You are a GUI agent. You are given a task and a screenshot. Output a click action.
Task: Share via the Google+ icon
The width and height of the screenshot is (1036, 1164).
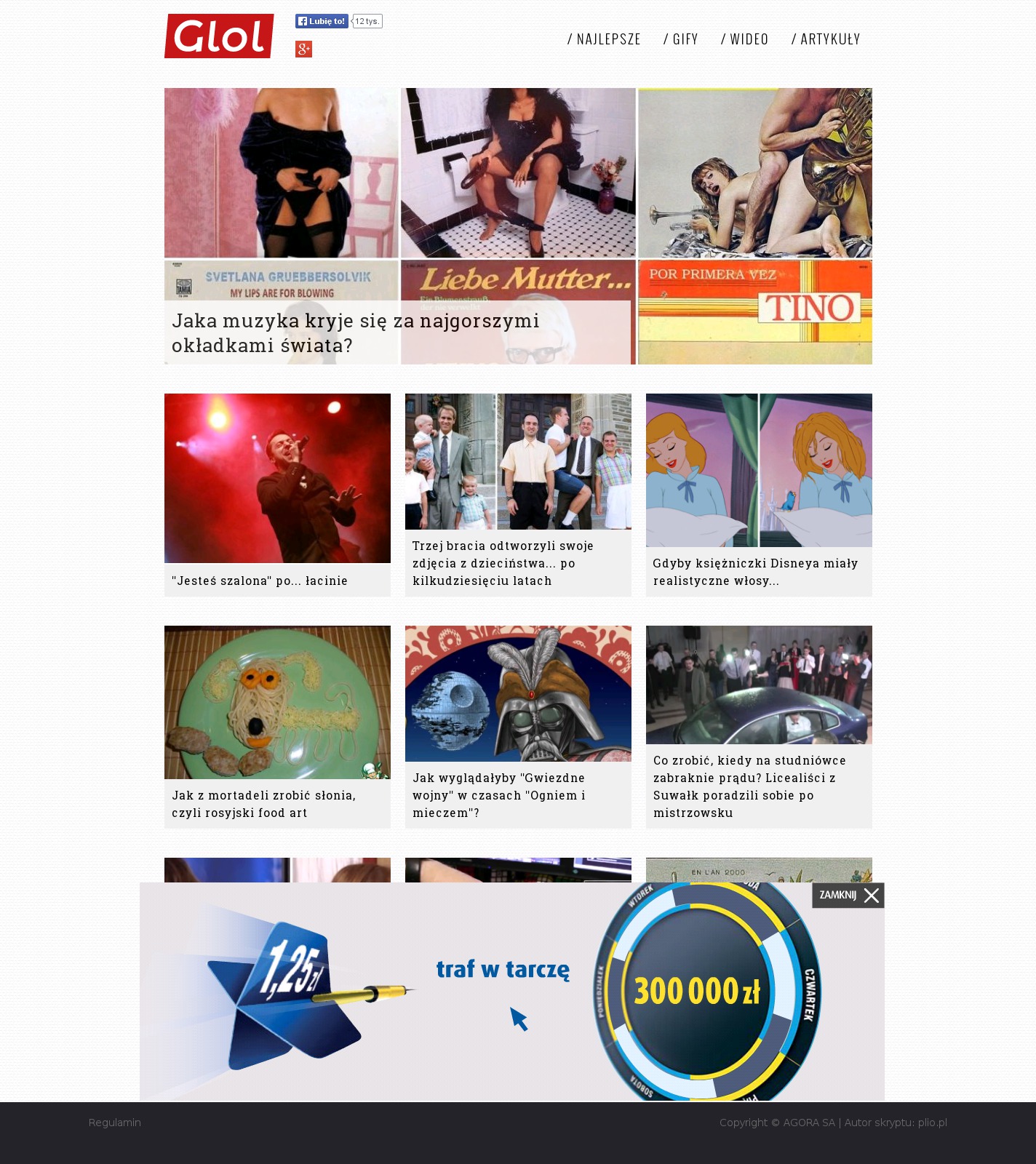coord(303,49)
